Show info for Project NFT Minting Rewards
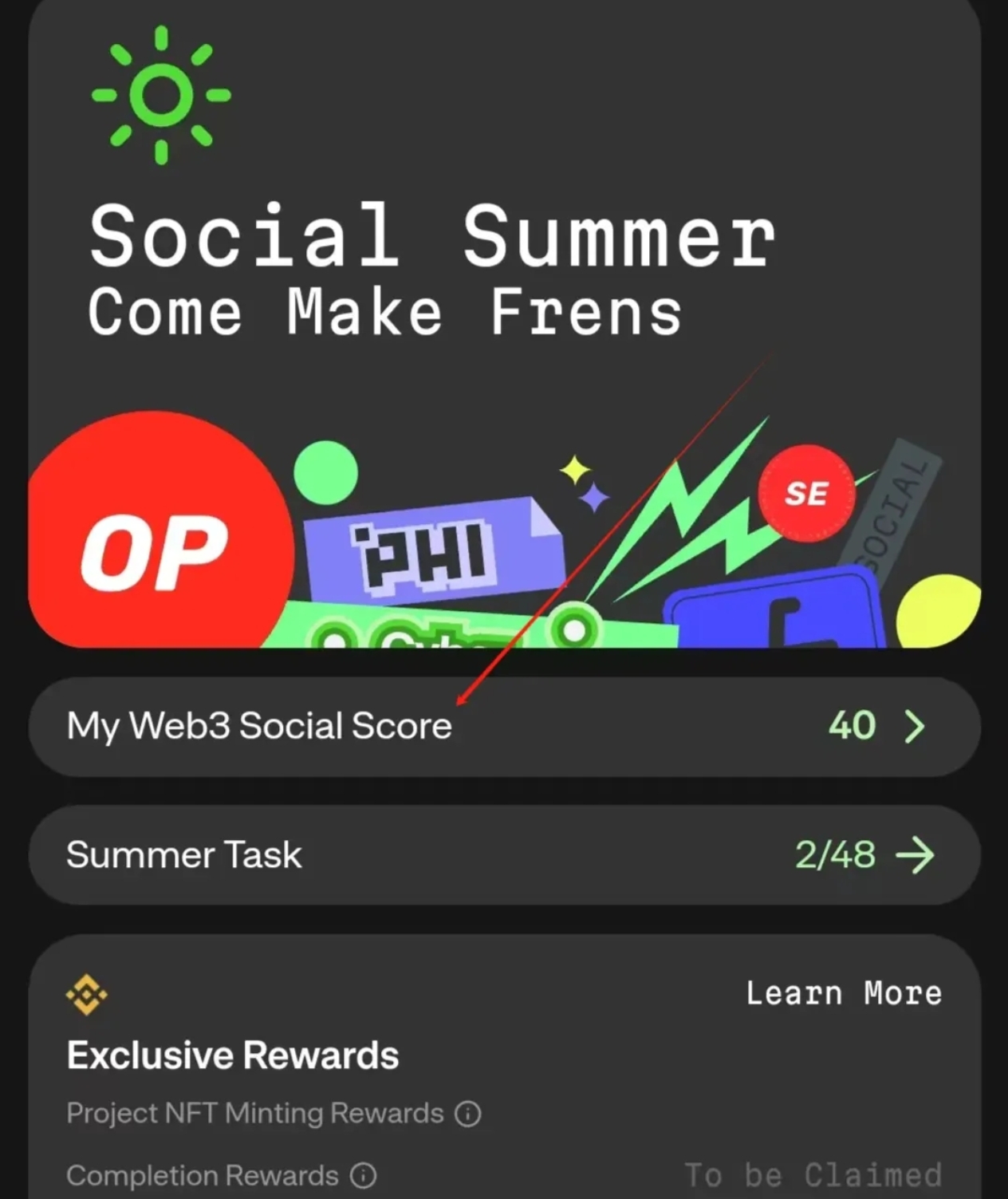Viewport: 1008px width, 1199px height. 468,1114
